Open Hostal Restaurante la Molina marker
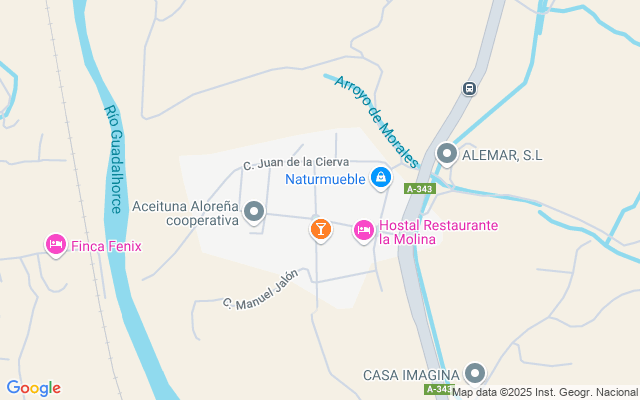 click(x=364, y=231)
